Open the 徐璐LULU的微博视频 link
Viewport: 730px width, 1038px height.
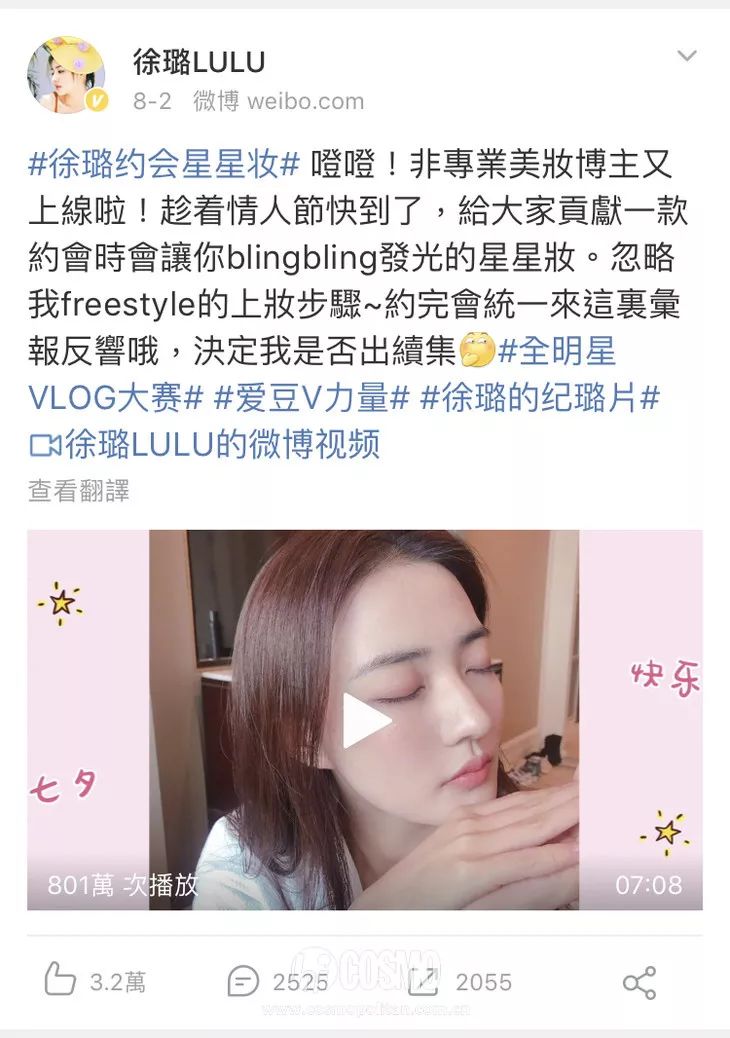tap(205, 444)
